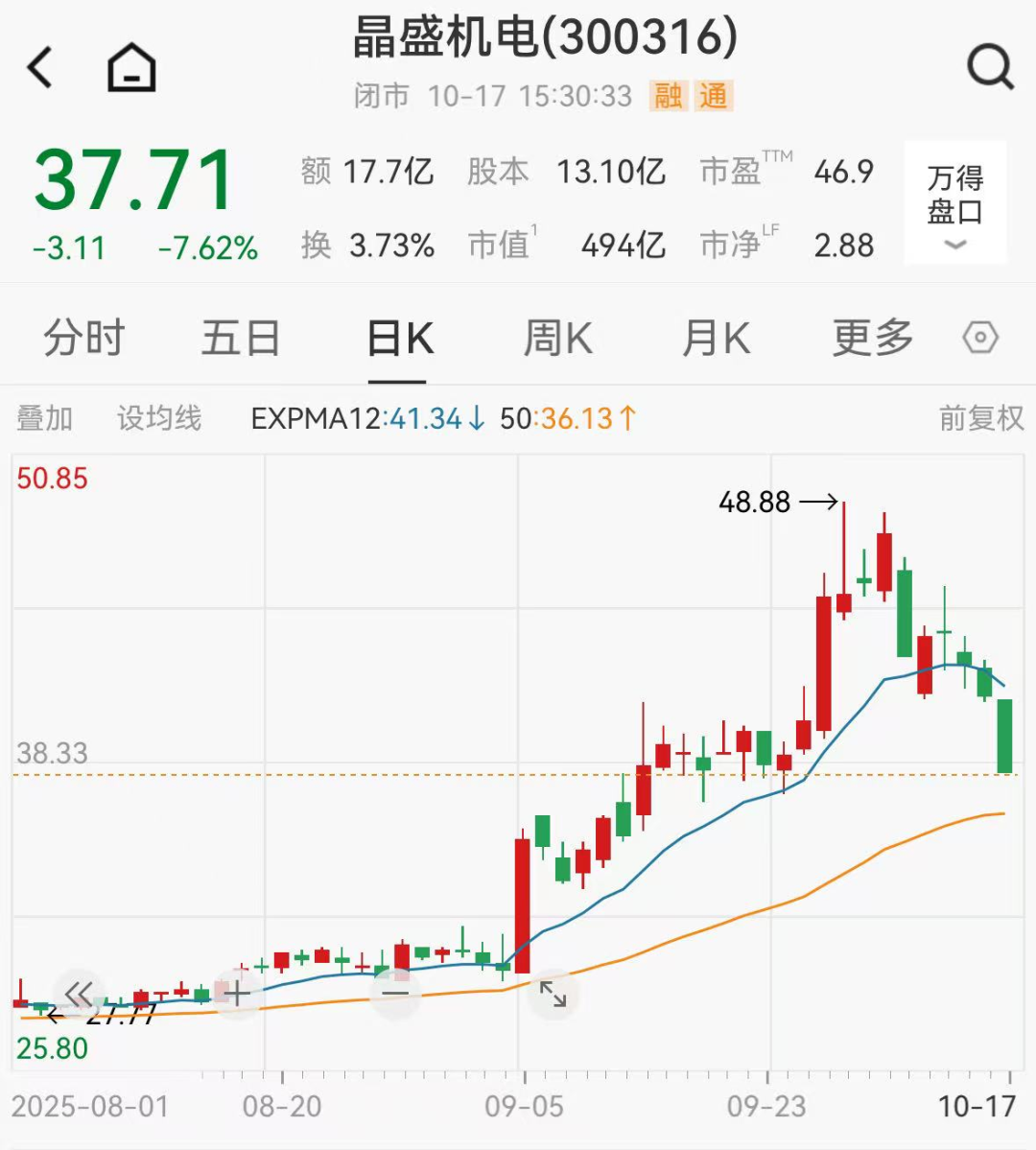
Task: Switch to the 五日 chart tab
Action: [x=241, y=339]
